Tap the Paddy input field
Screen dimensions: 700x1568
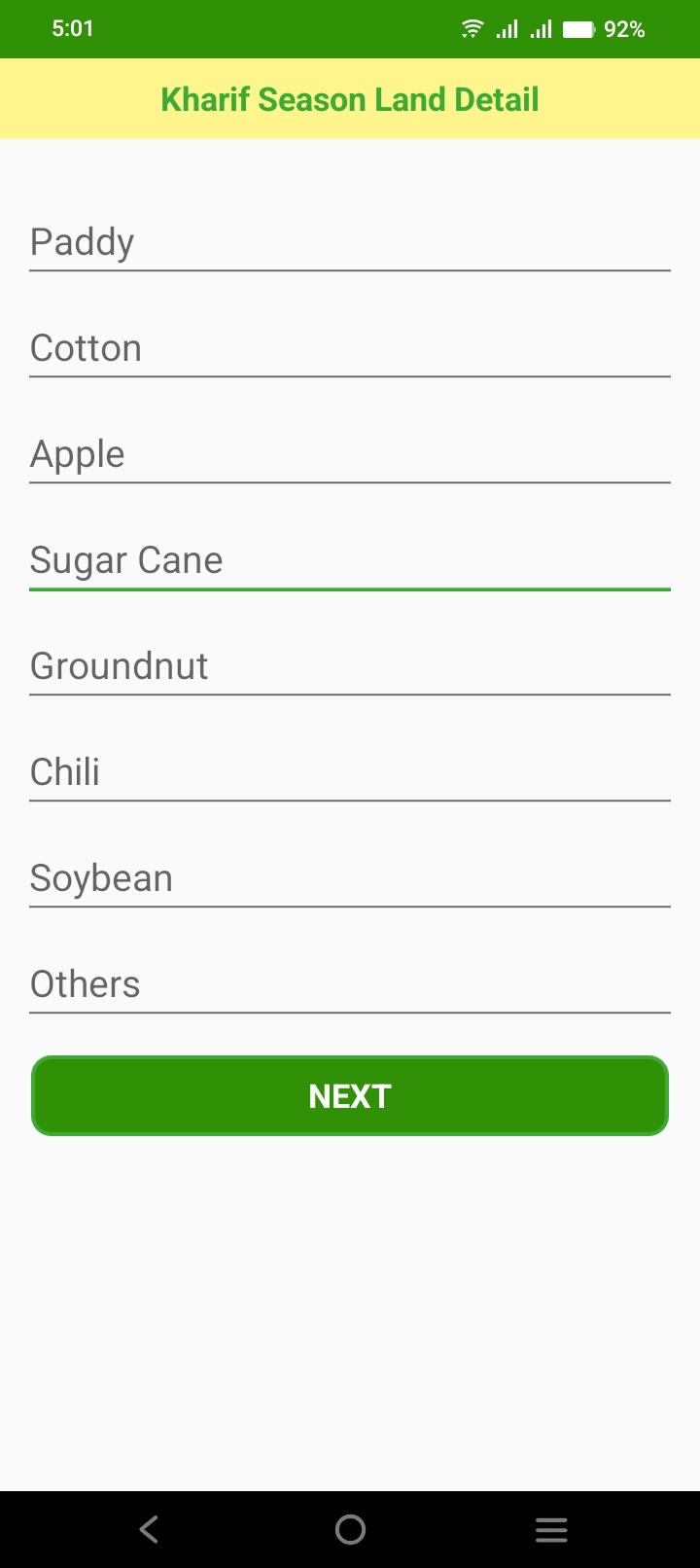tap(350, 242)
